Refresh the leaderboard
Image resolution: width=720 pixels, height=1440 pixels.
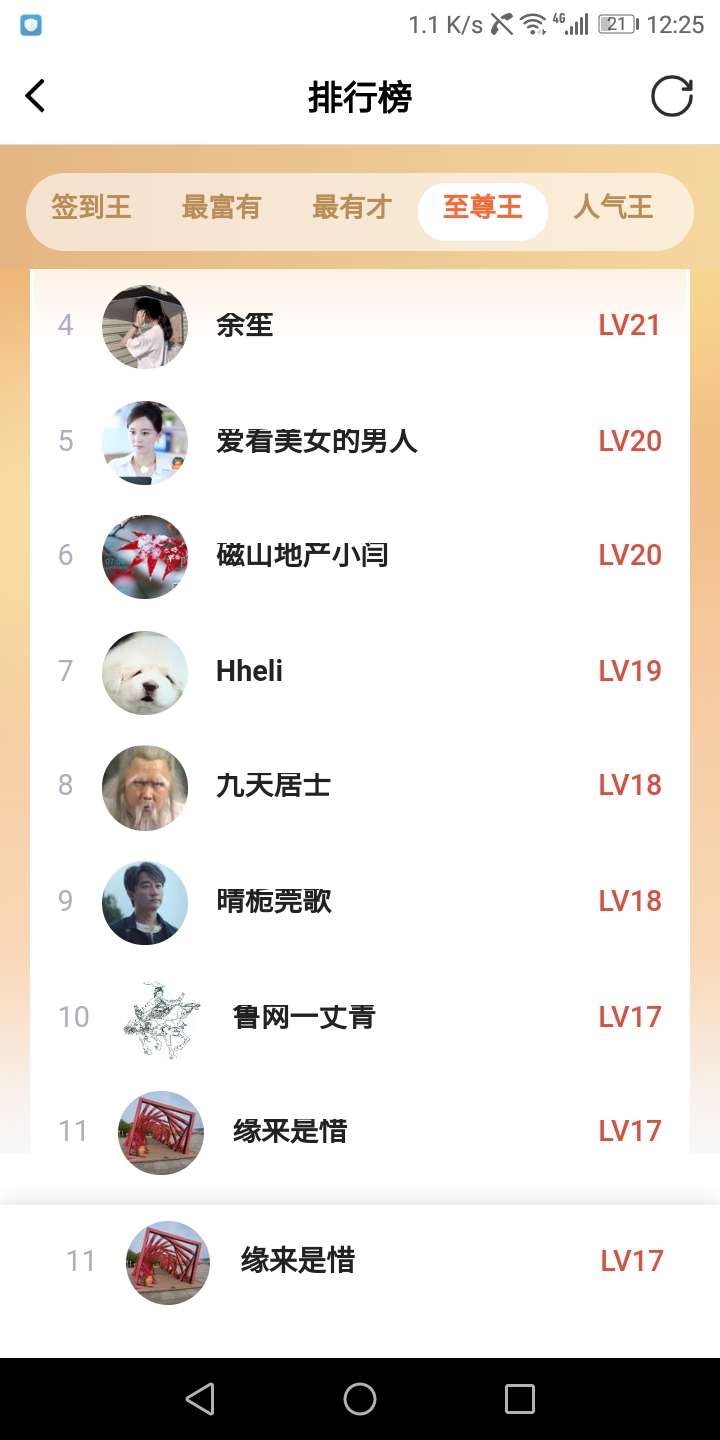click(671, 97)
